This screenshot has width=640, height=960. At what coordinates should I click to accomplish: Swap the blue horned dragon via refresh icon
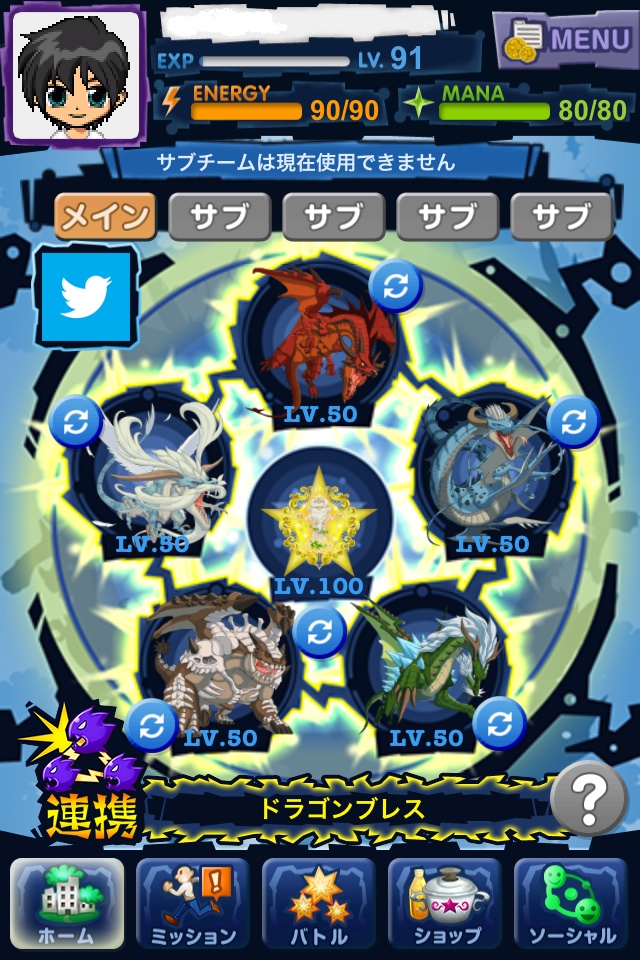(573, 421)
